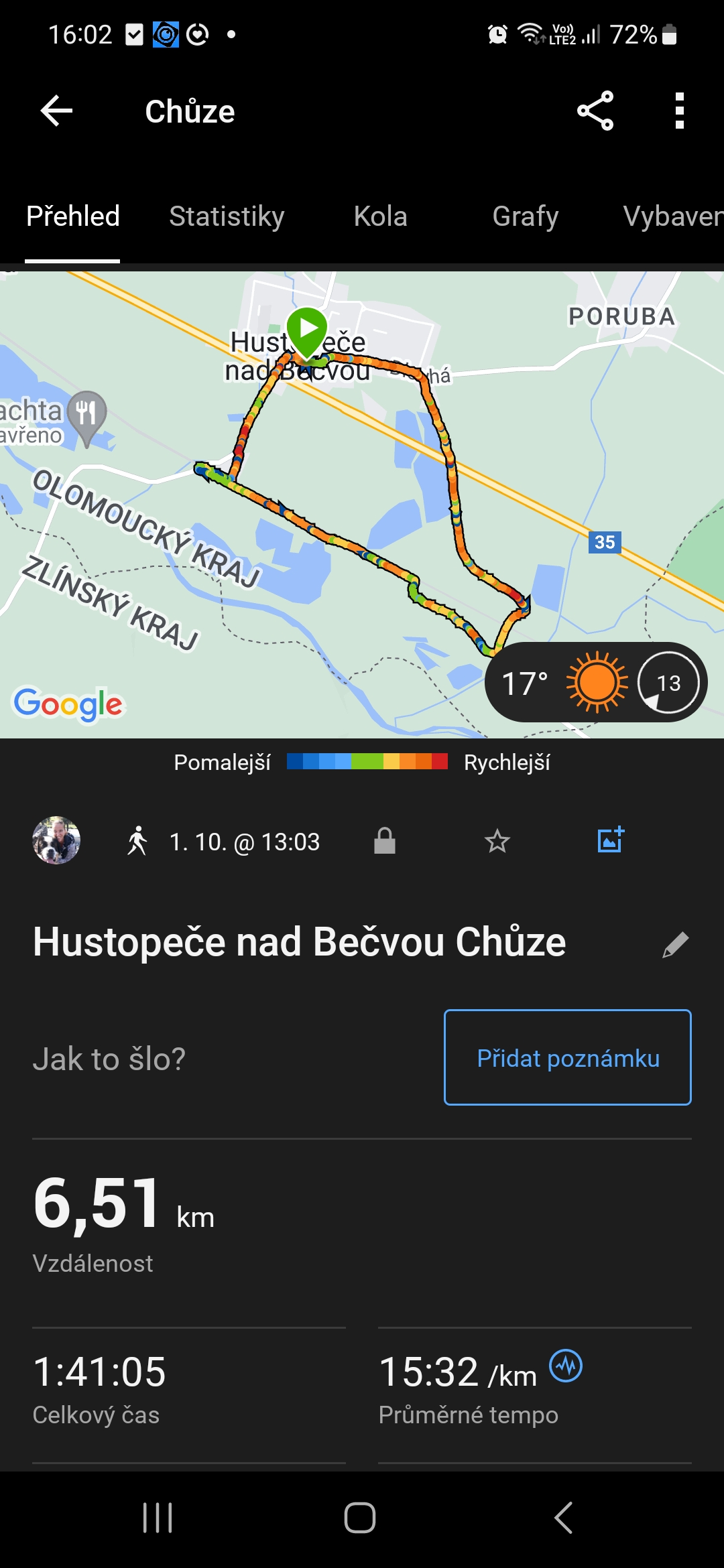Open the three-dot overflow menu
724x1568 pixels.
tap(679, 111)
